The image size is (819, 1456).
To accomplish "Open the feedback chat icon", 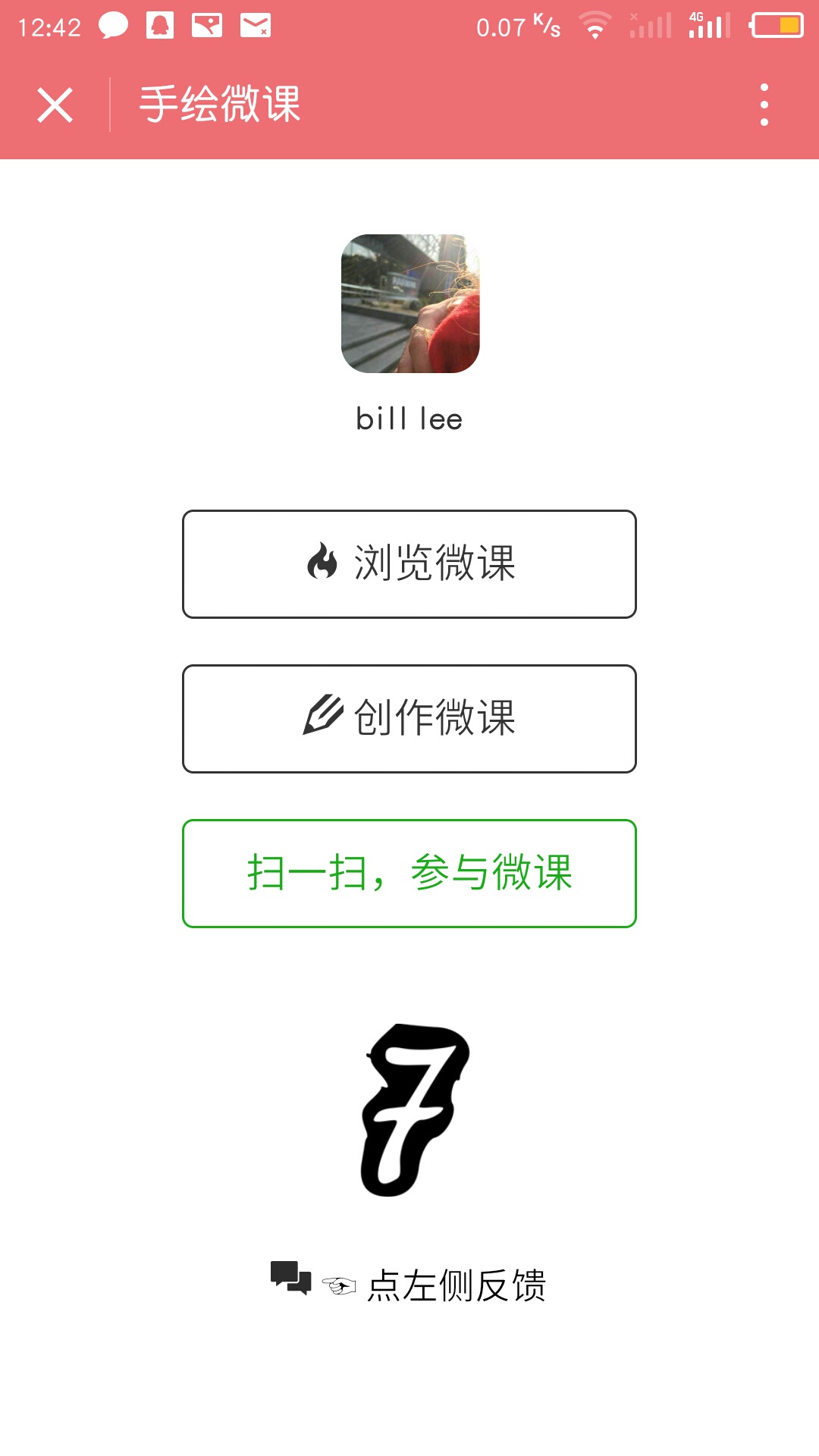I will [290, 1279].
